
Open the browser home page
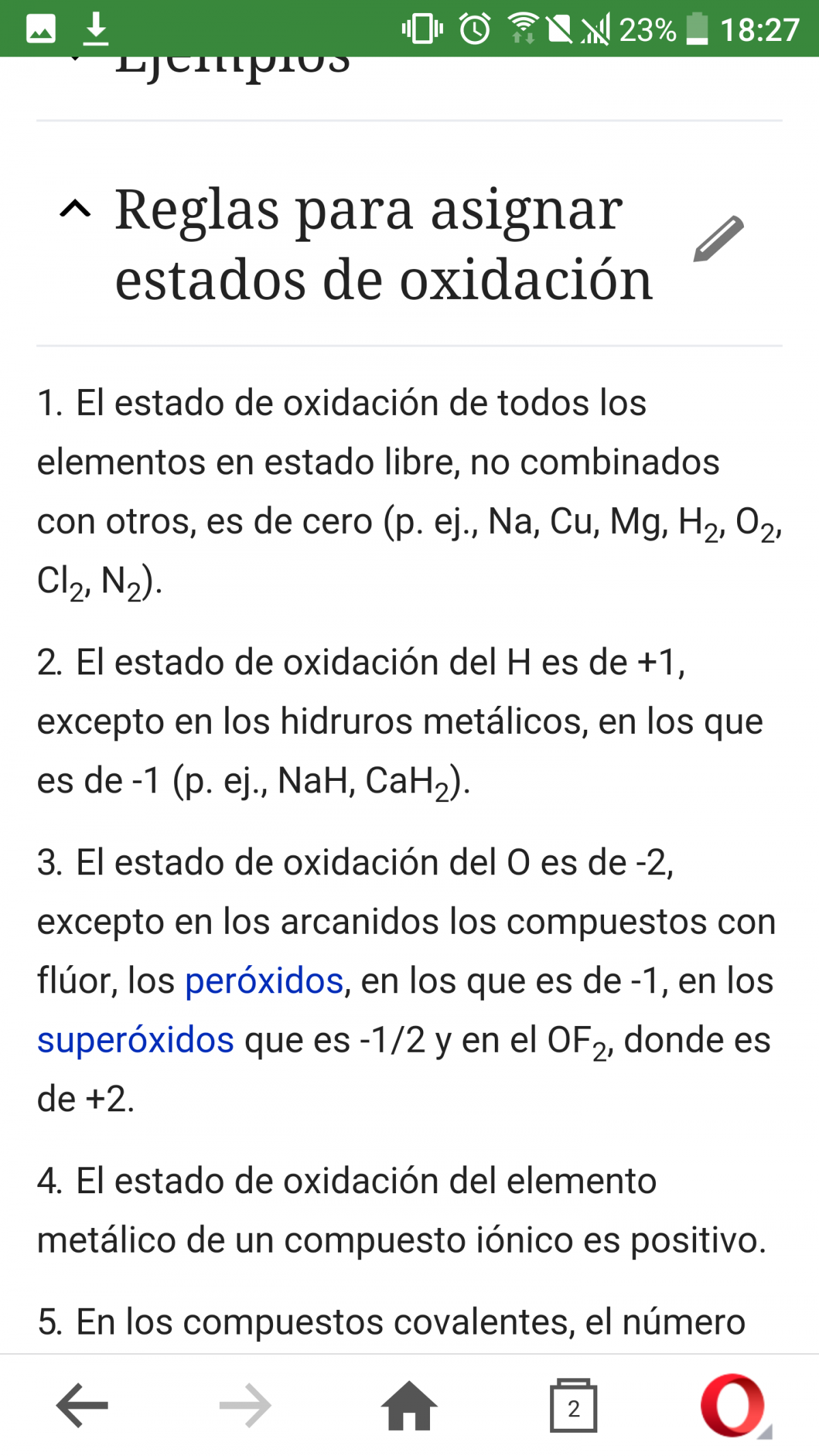[409, 1405]
